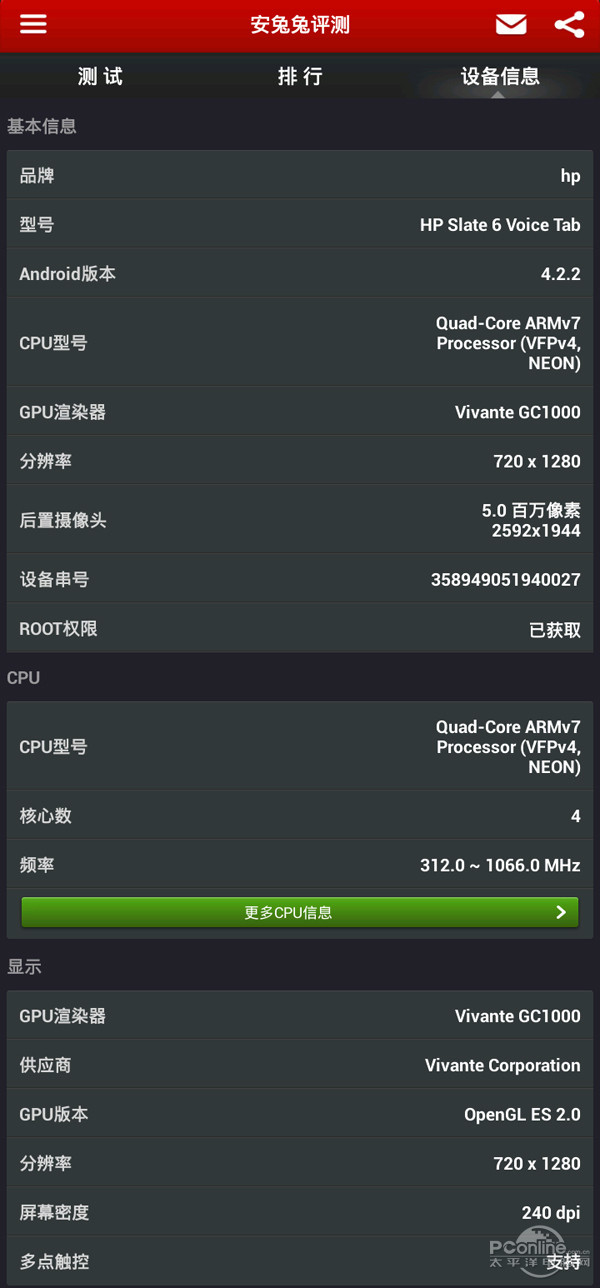
Task: Tap the 更多CPU信息 button
Action: [300, 912]
